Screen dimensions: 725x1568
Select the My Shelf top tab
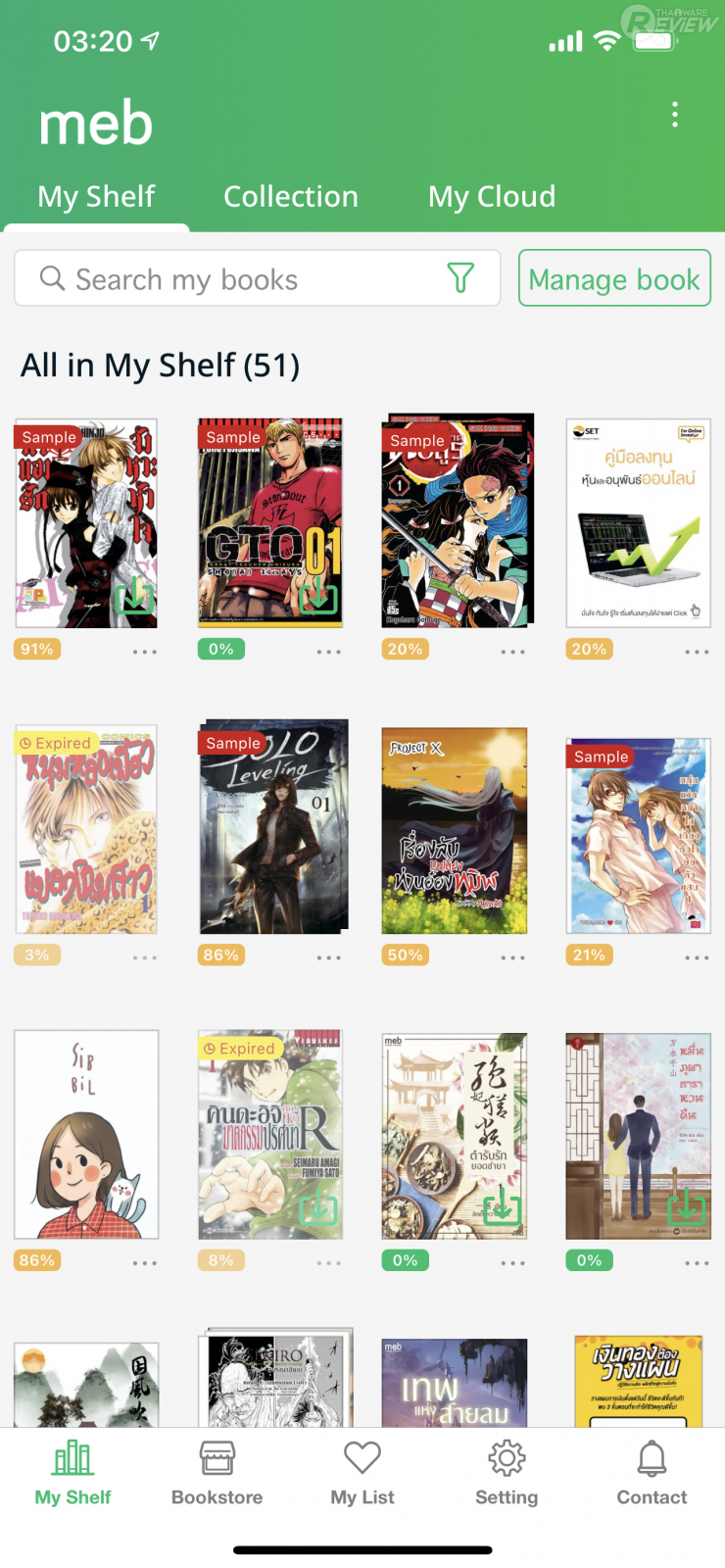click(x=96, y=196)
